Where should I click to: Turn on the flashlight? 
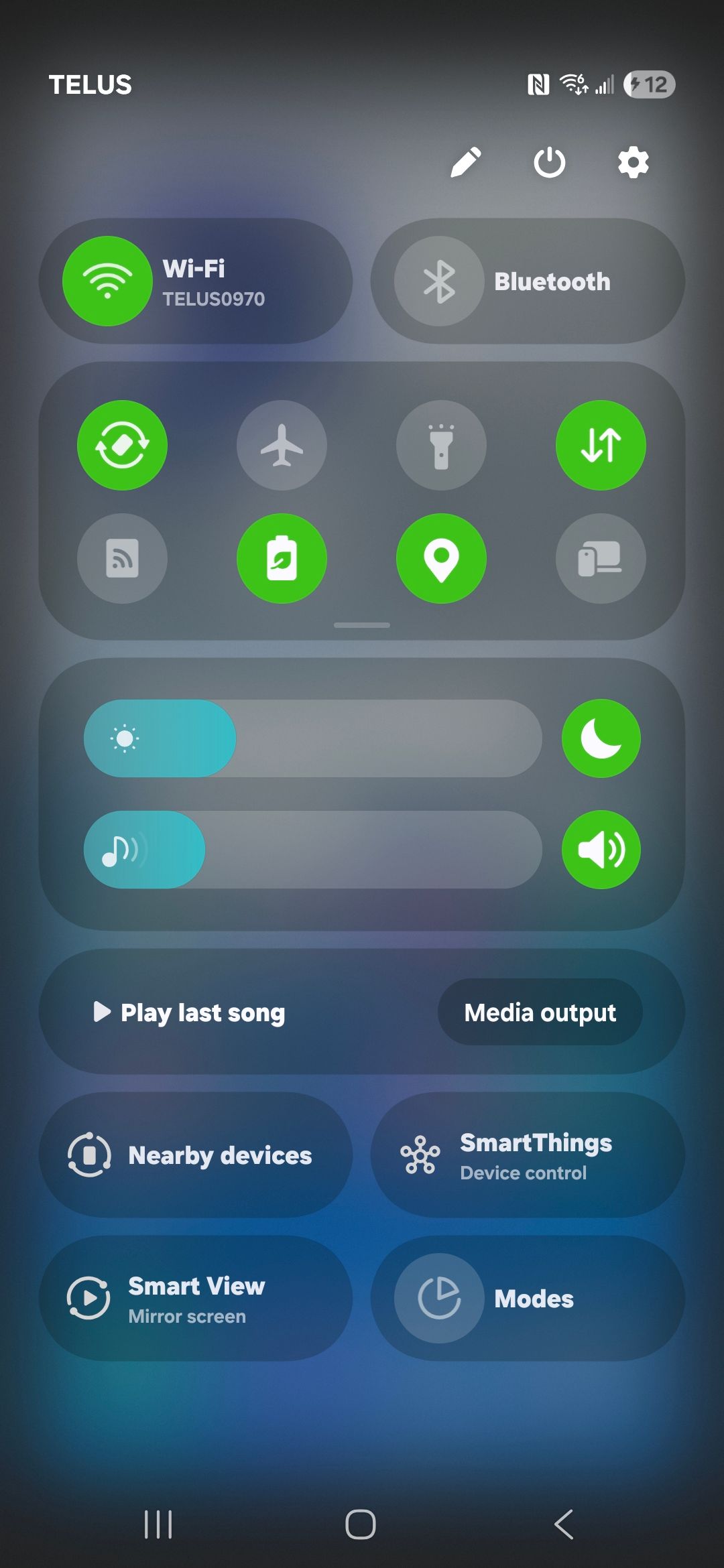(441, 445)
